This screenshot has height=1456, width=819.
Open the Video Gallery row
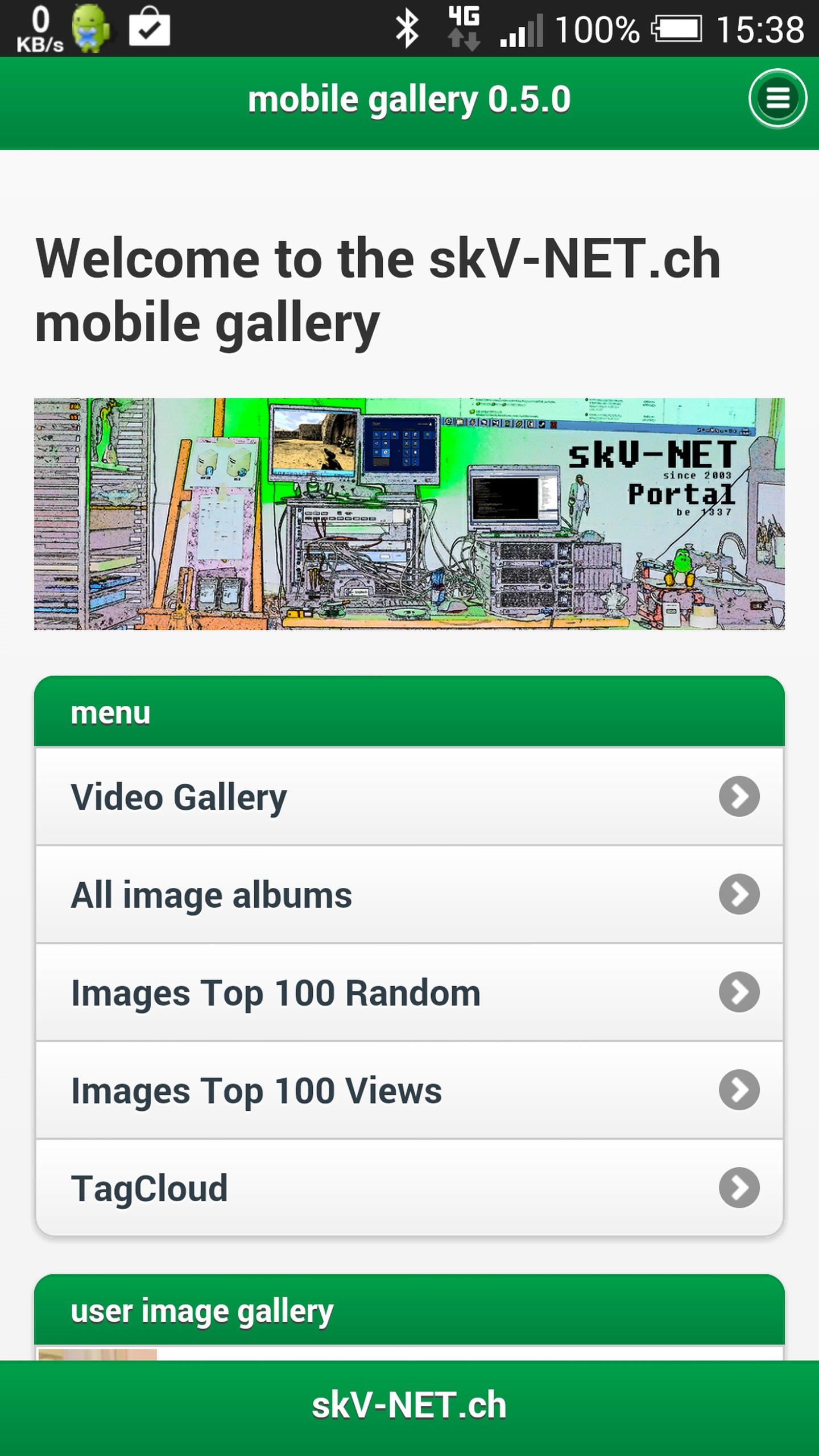click(408, 796)
